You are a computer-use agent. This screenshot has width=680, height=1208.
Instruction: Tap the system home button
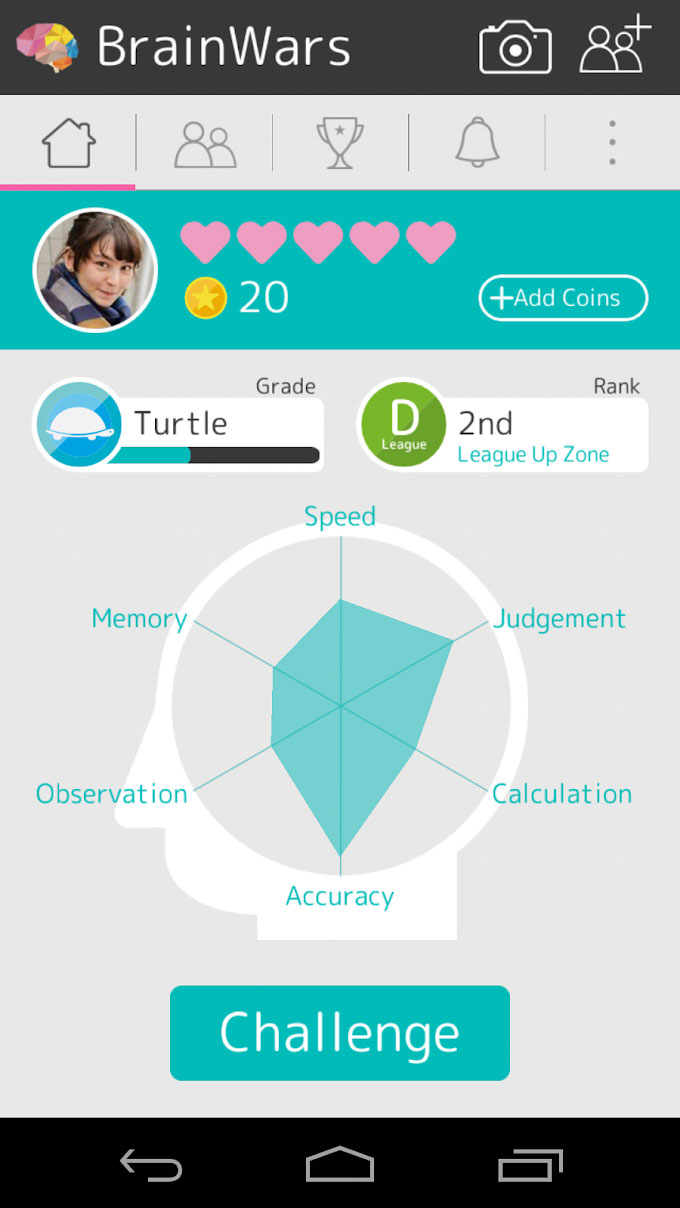340,1165
